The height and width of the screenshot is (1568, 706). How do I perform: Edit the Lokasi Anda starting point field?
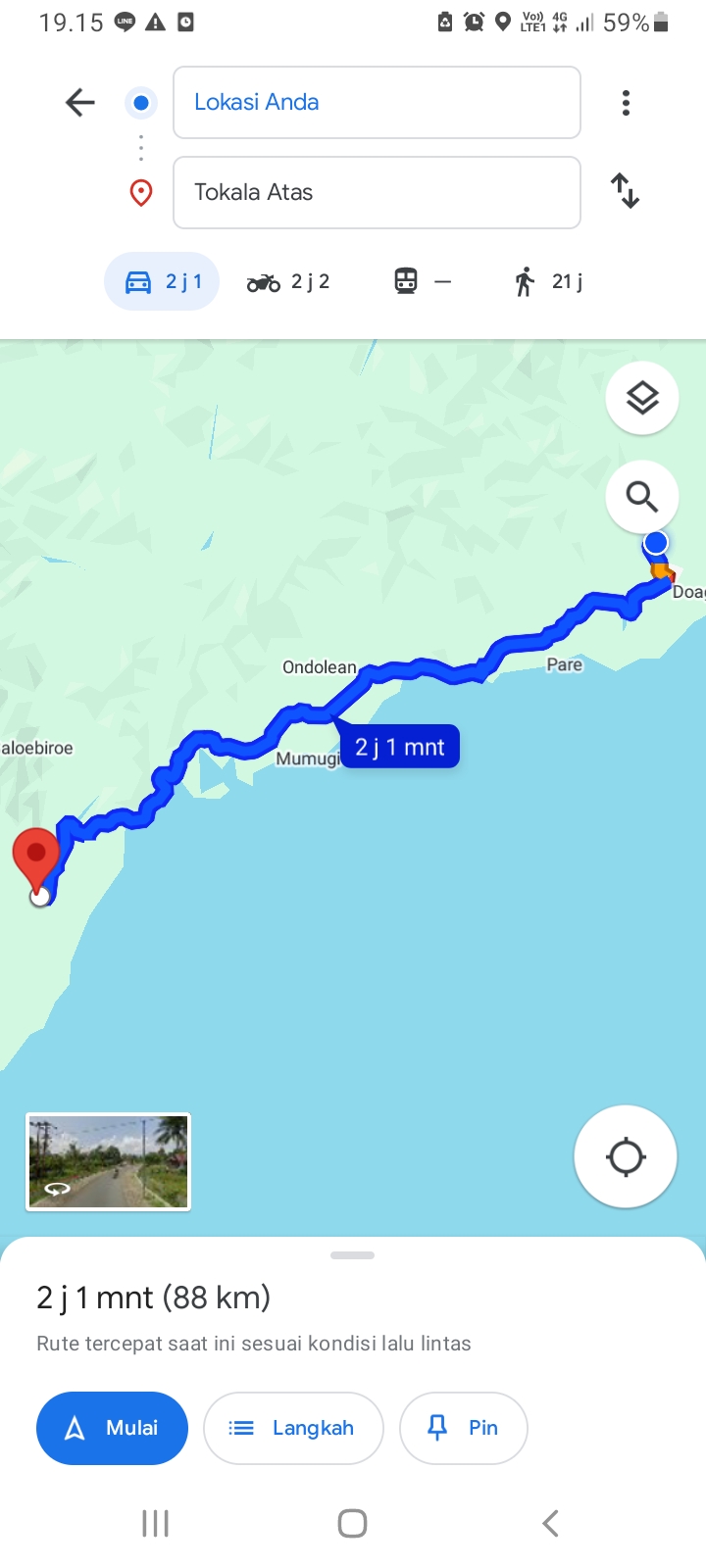coord(377,102)
